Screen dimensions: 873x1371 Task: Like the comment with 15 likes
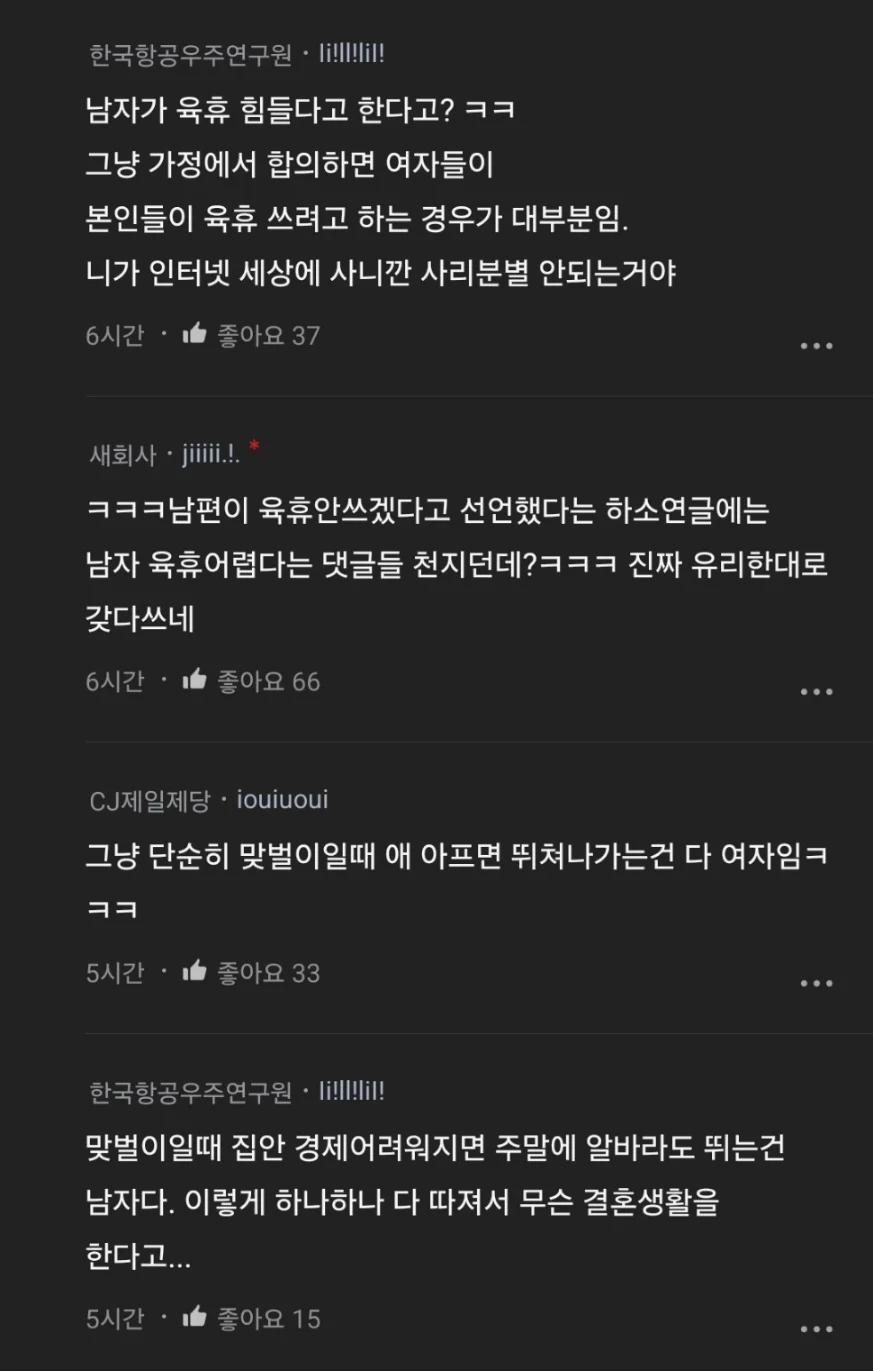(195, 1318)
